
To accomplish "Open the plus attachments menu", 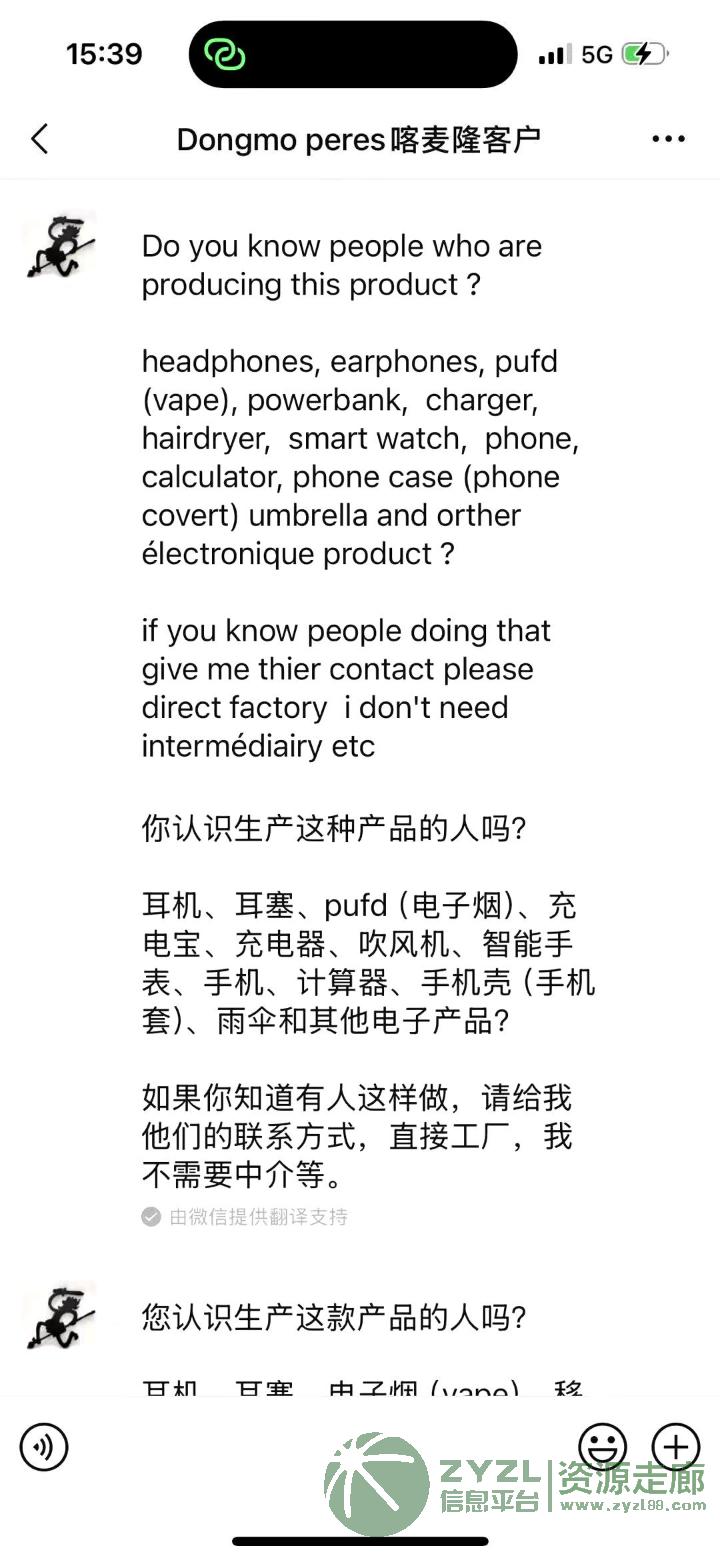I will [x=676, y=1446].
